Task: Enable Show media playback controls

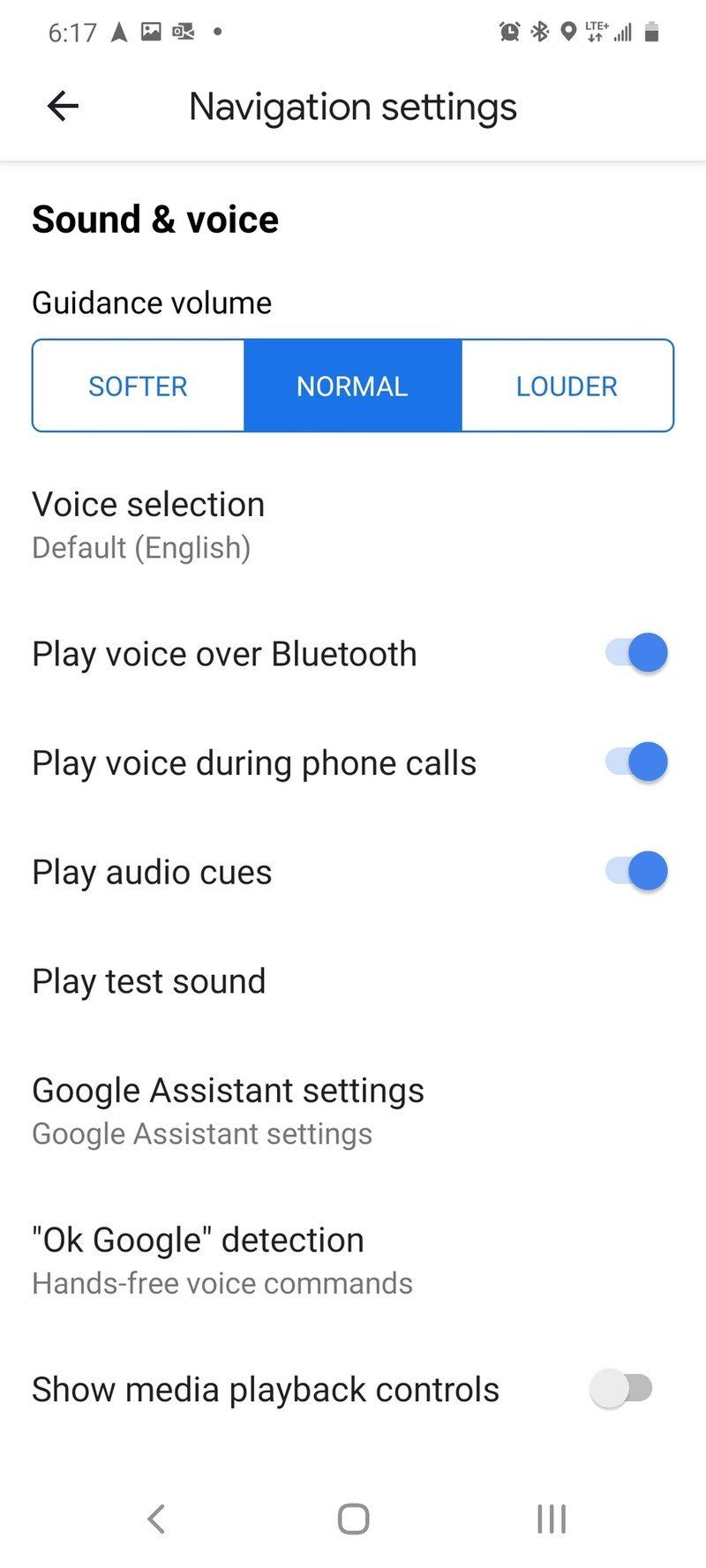Action: [x=621, y=1388]
